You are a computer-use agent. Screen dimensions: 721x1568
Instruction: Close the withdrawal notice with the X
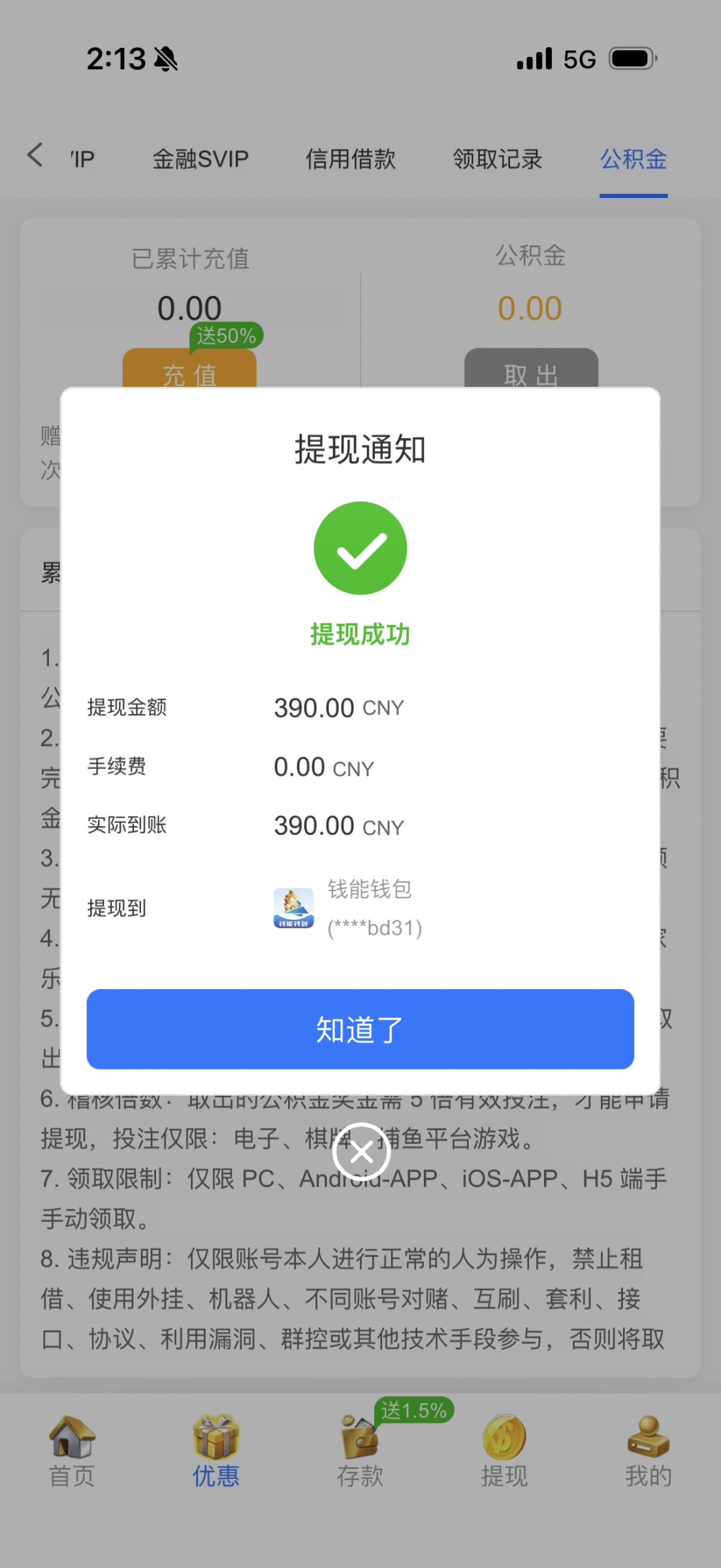pyautogui.click(x=361, y=1152)
